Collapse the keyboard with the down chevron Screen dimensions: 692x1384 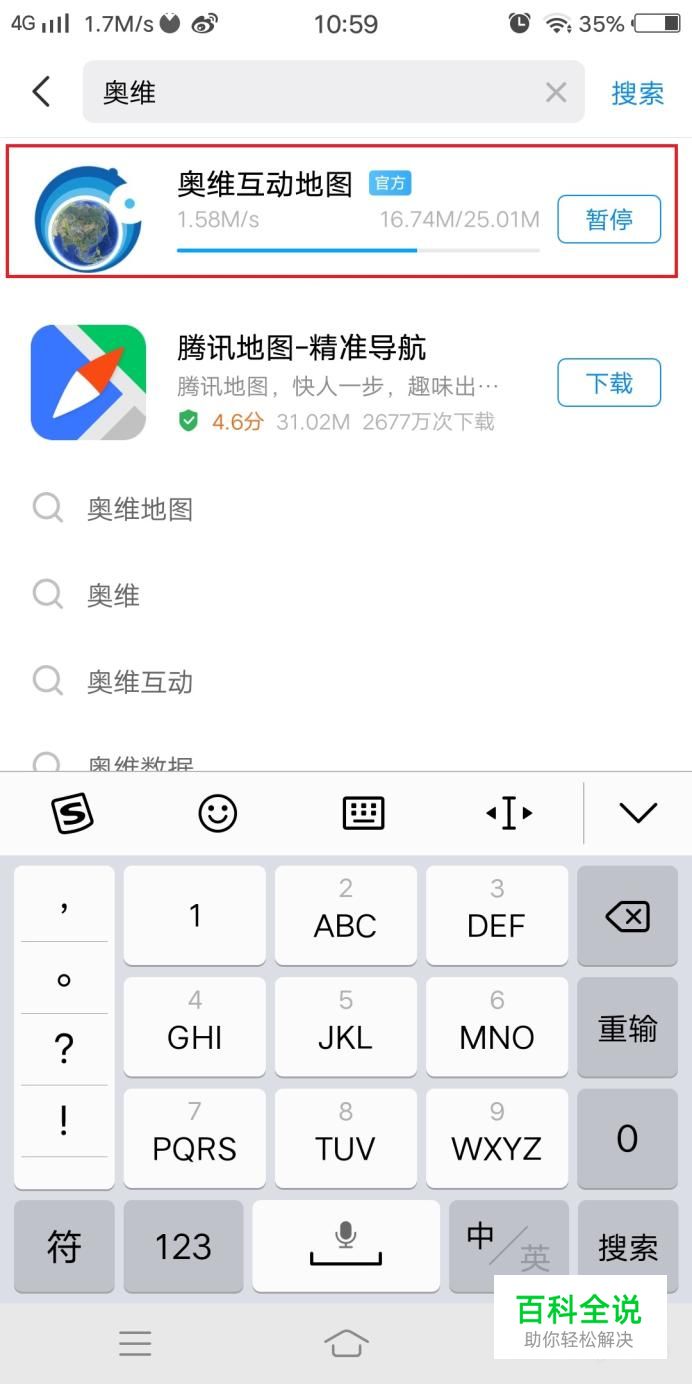(x=638, y=813)
